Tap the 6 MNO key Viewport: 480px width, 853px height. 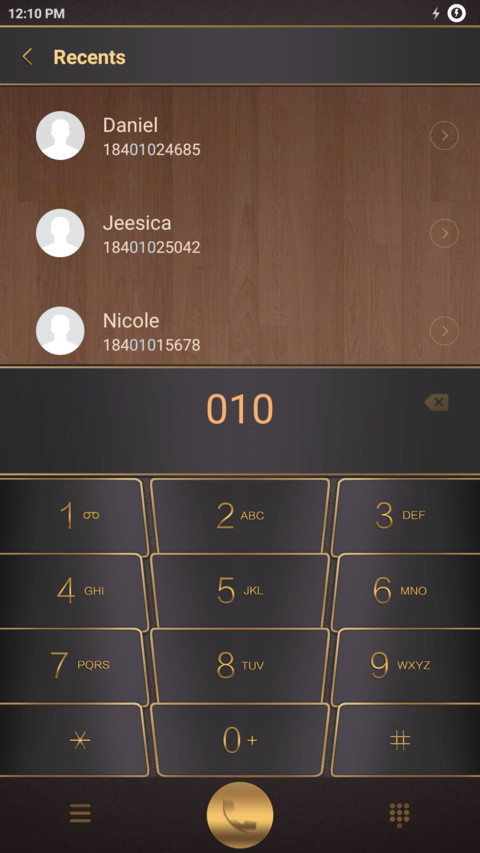pos(406,591)
